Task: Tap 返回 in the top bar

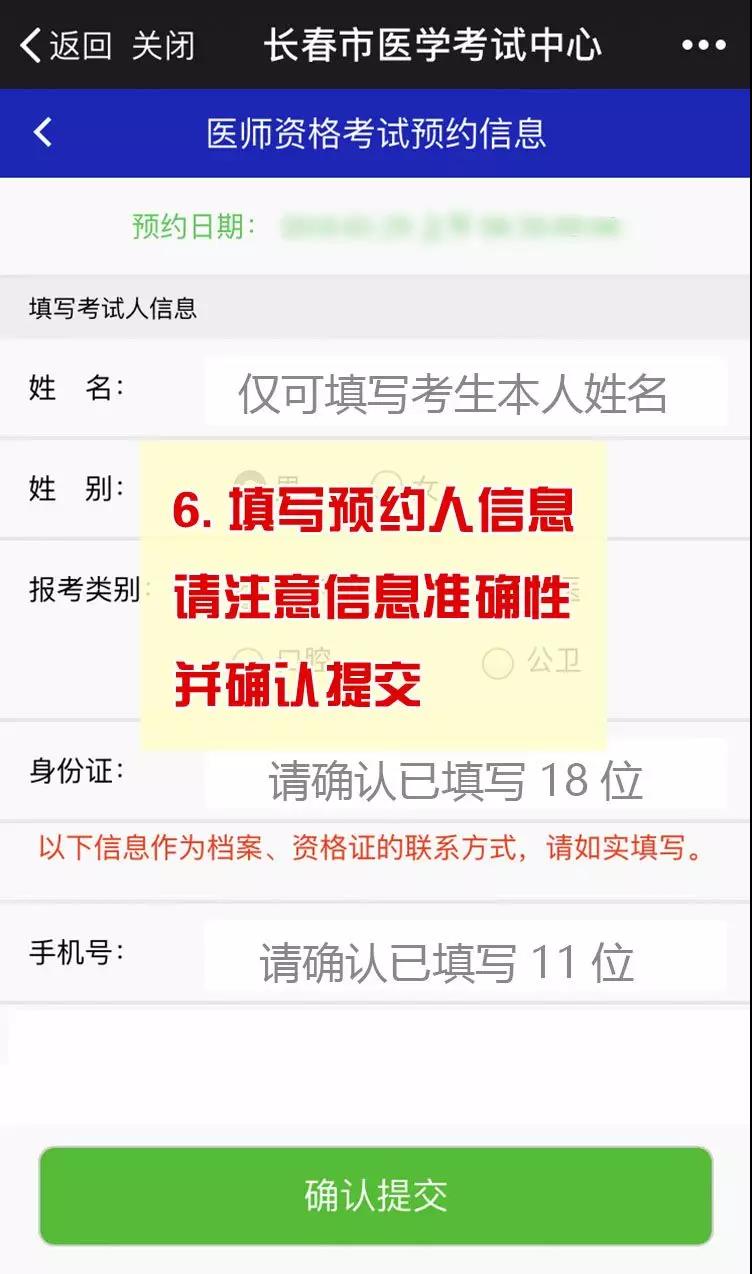Action: point(66,45)
